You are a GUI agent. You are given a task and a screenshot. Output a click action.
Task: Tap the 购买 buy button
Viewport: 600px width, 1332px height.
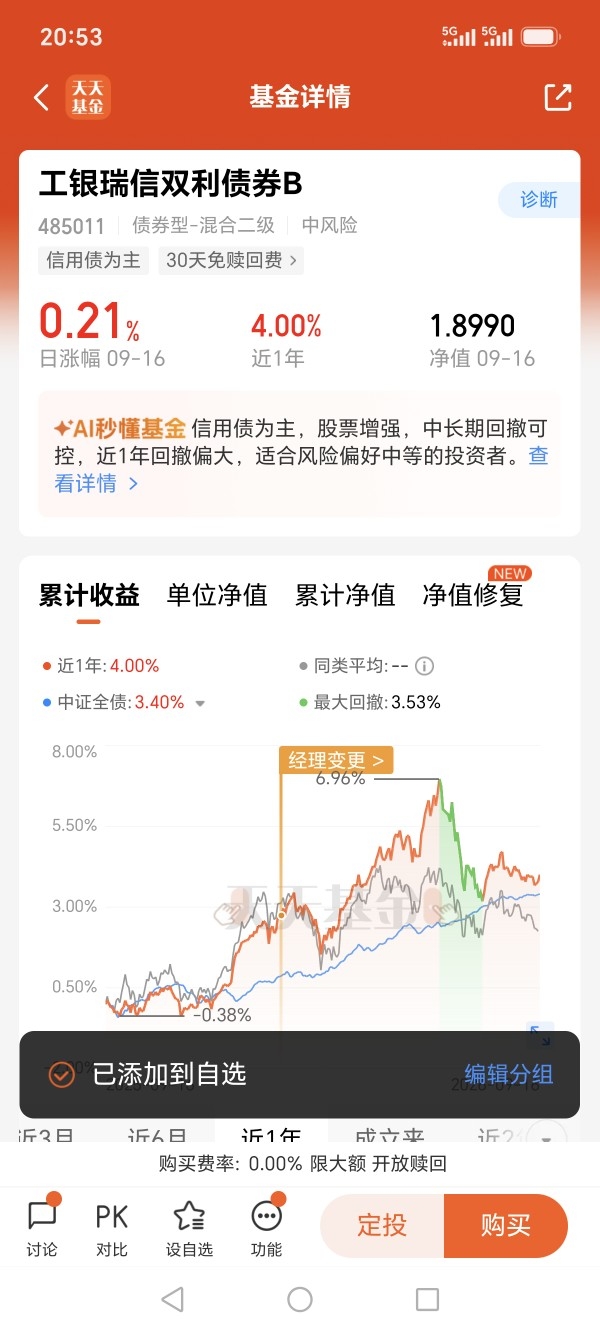(506, 1226)
